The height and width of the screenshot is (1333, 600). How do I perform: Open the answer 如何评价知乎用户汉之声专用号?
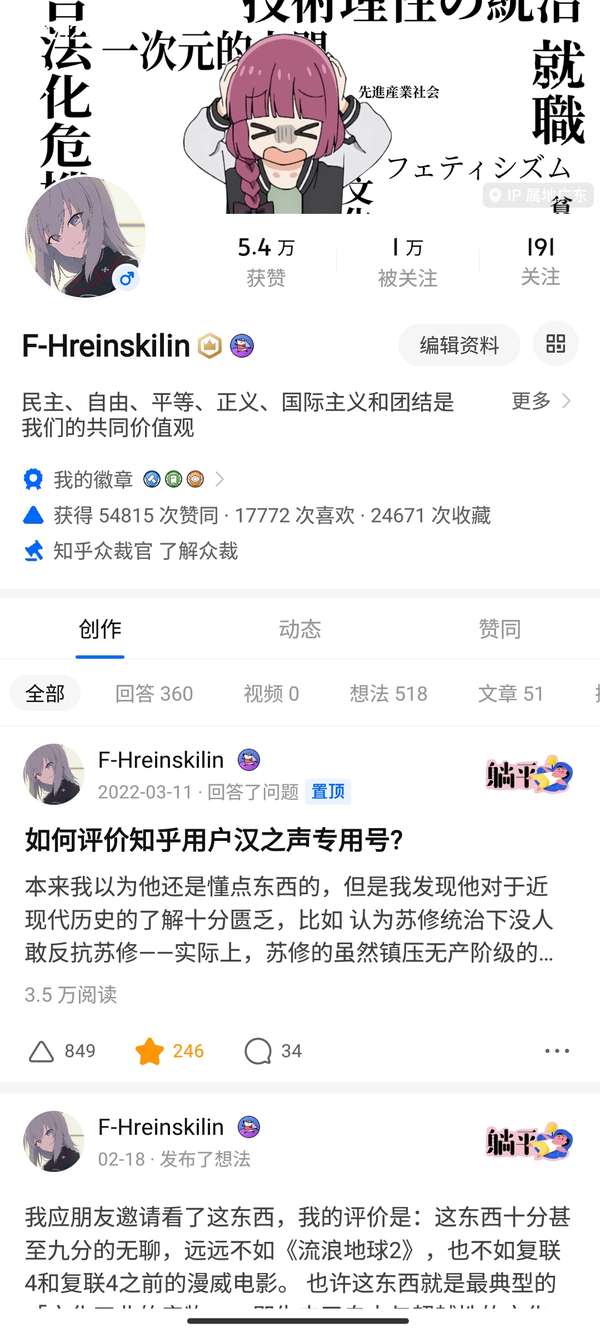(214, 840)
